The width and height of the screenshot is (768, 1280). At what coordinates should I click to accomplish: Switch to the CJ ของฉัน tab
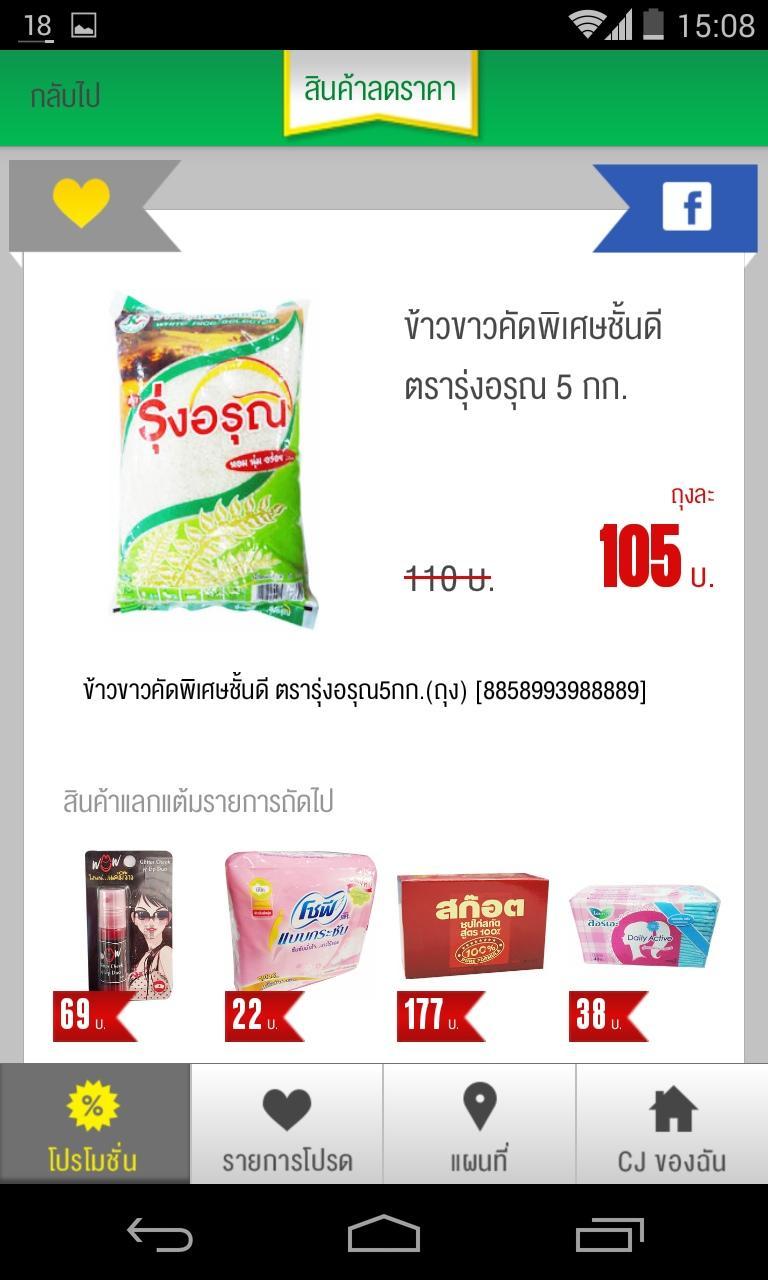(672, 1124)
